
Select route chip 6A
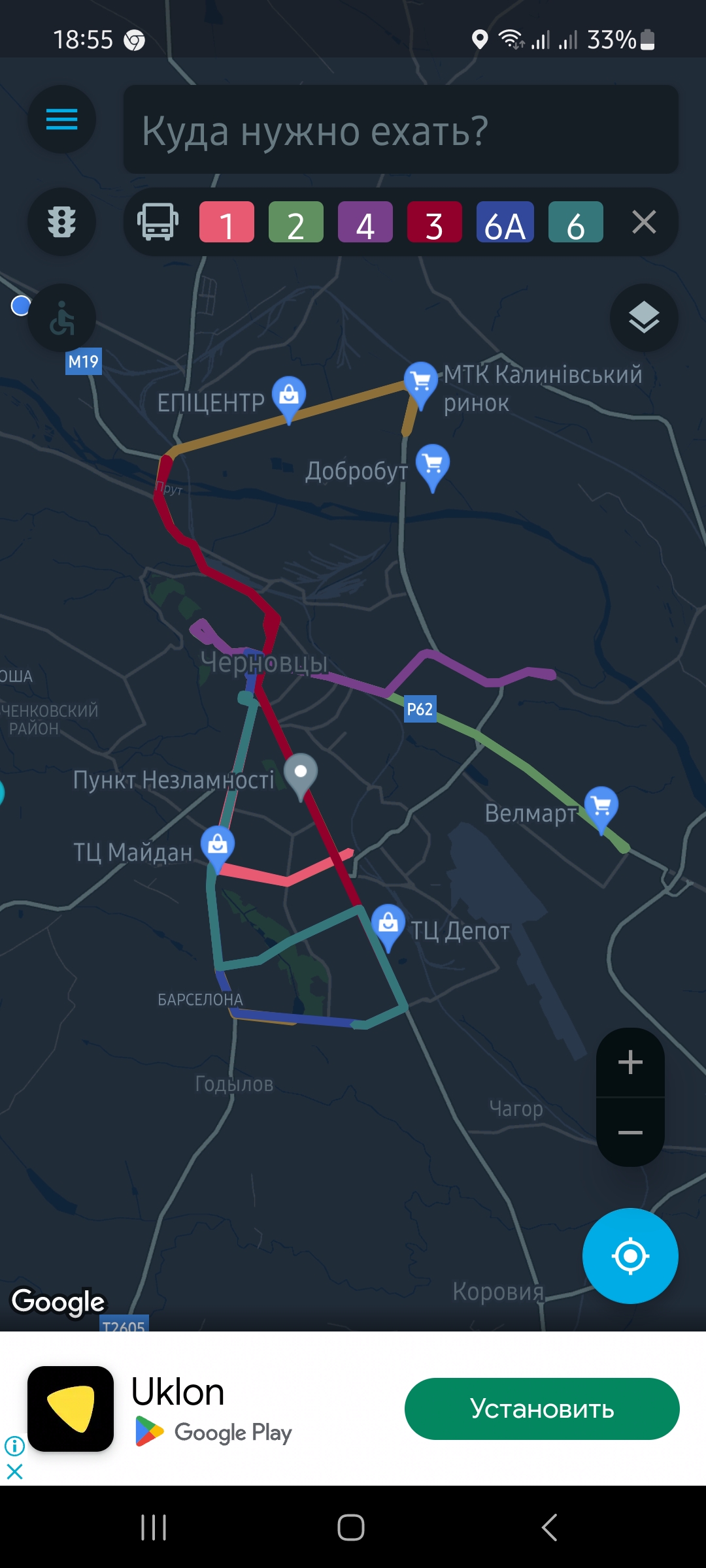click(505, 222)
